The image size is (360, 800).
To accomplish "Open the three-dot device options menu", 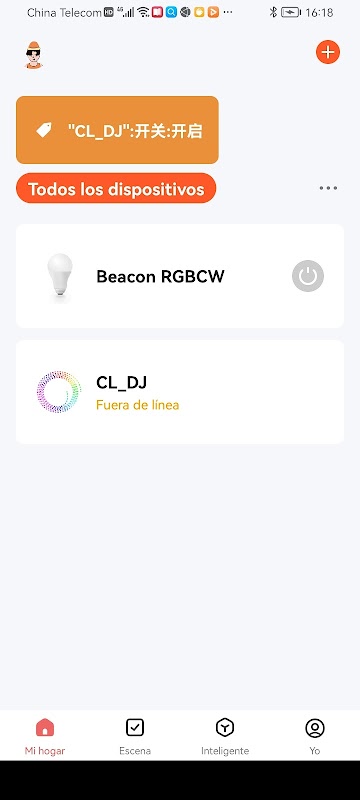I will [x=328, y=188].
